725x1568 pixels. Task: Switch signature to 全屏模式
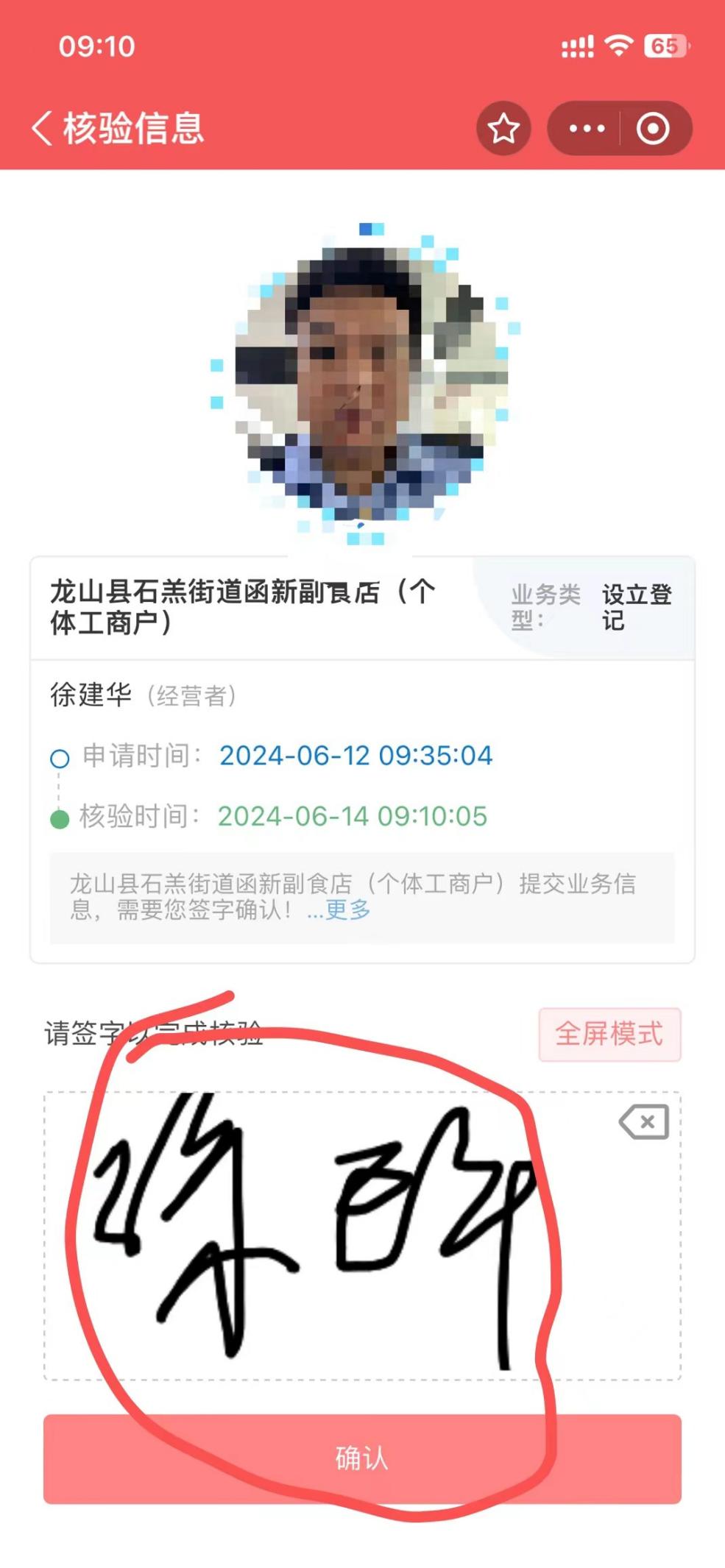(609, 1034)
